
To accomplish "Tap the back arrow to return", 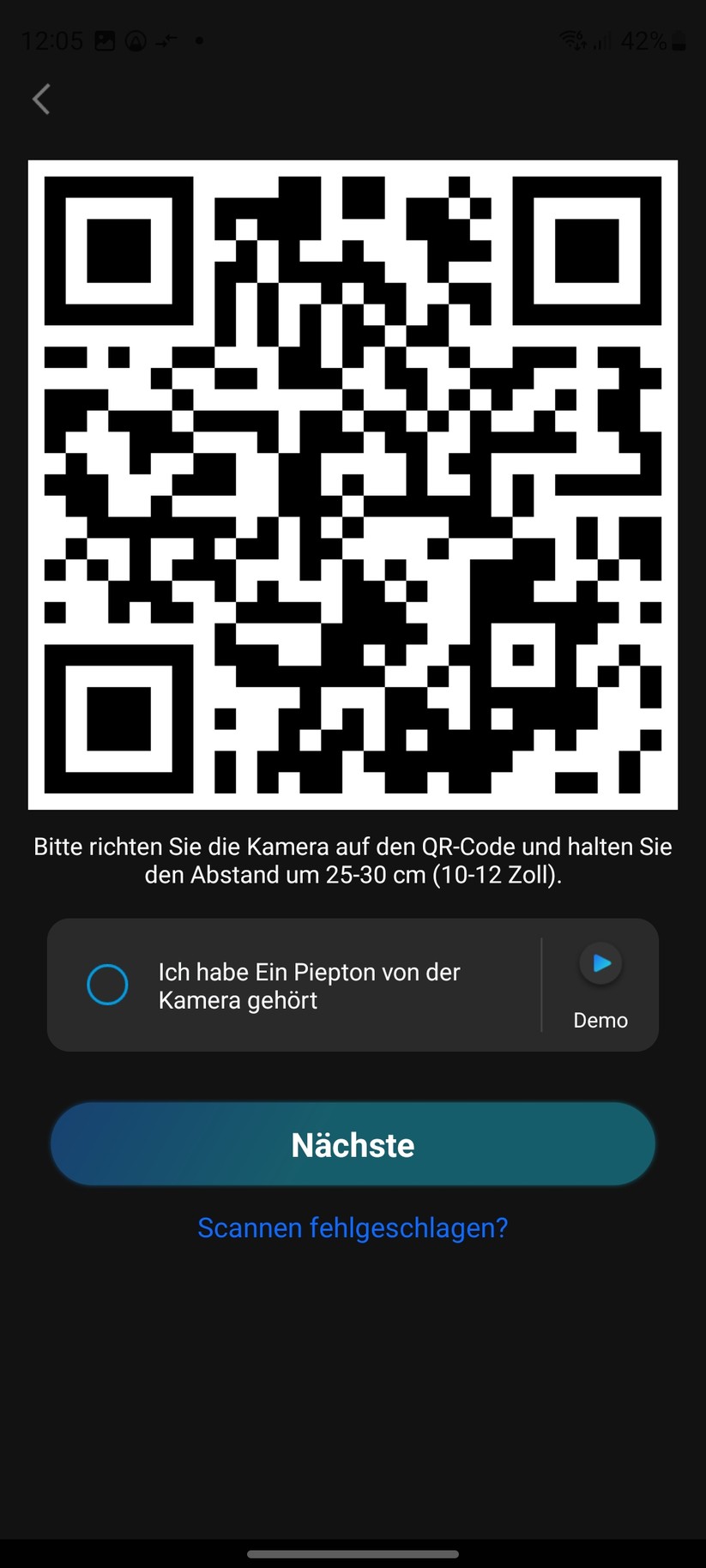I will (x=40, y=99).
